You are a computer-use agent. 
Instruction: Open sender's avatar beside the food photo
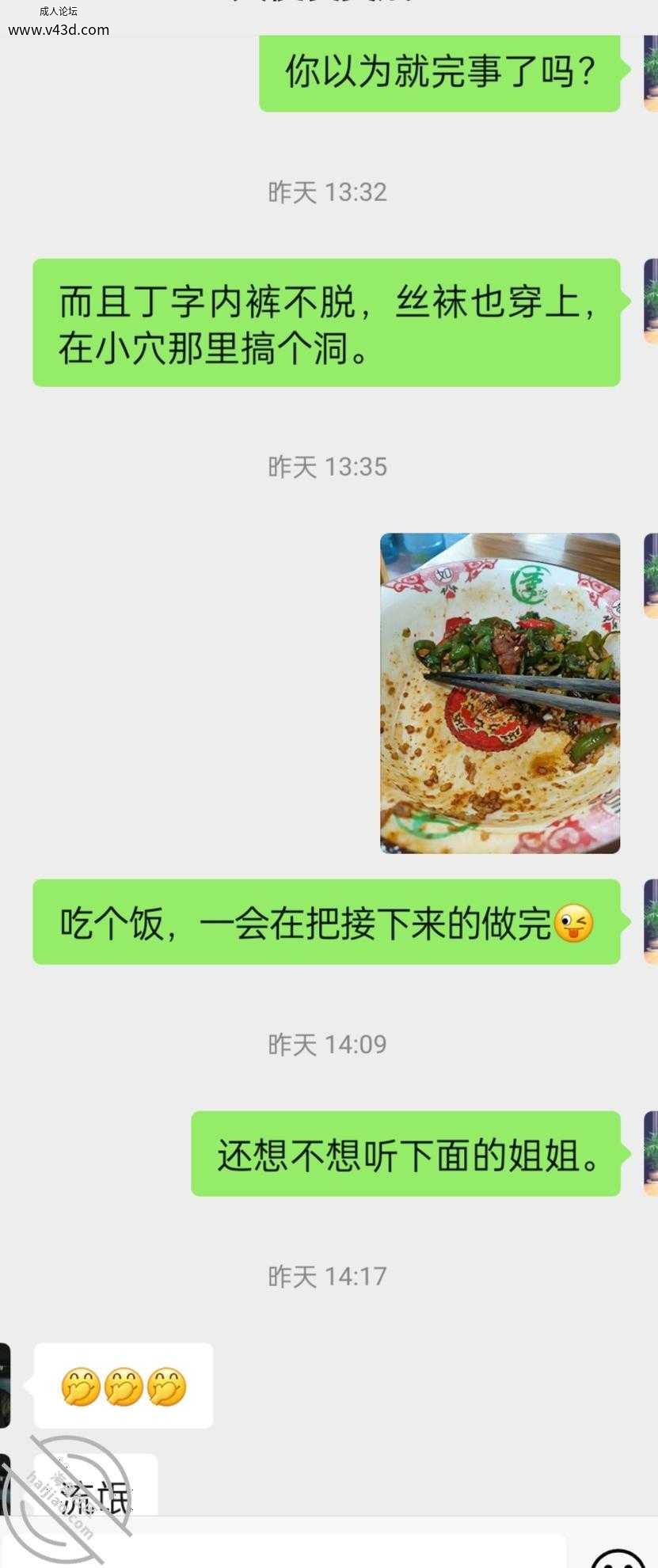pyautogui.click(x=651, y=575)
